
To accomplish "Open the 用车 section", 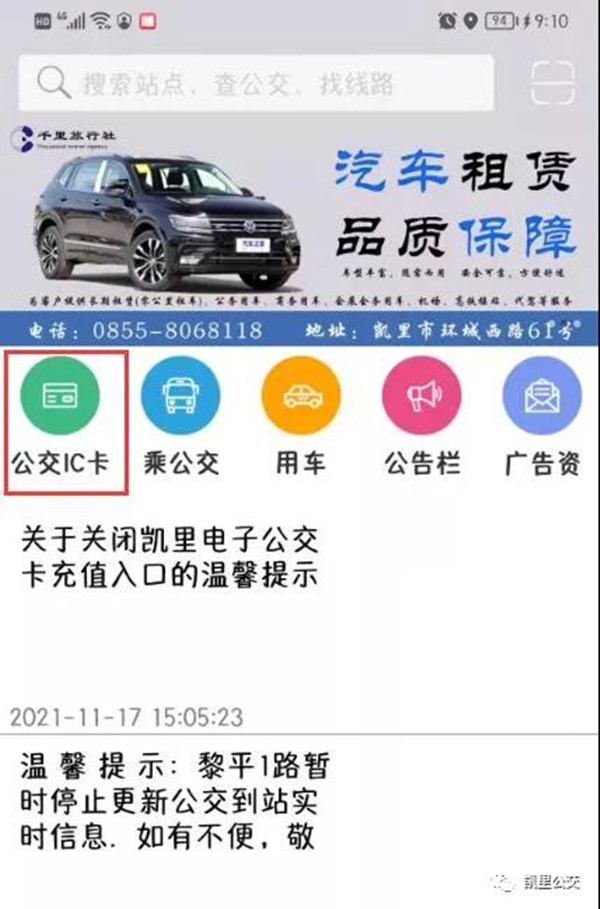I will click(x=300, y=420).
